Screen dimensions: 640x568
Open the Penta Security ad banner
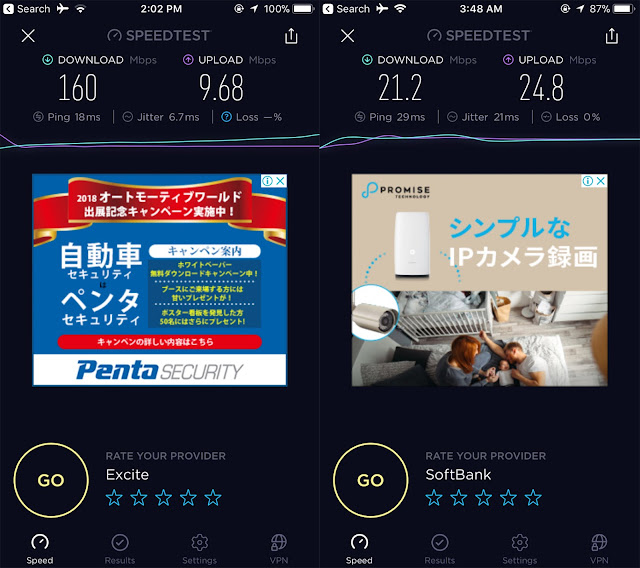[x=160, y=280]
